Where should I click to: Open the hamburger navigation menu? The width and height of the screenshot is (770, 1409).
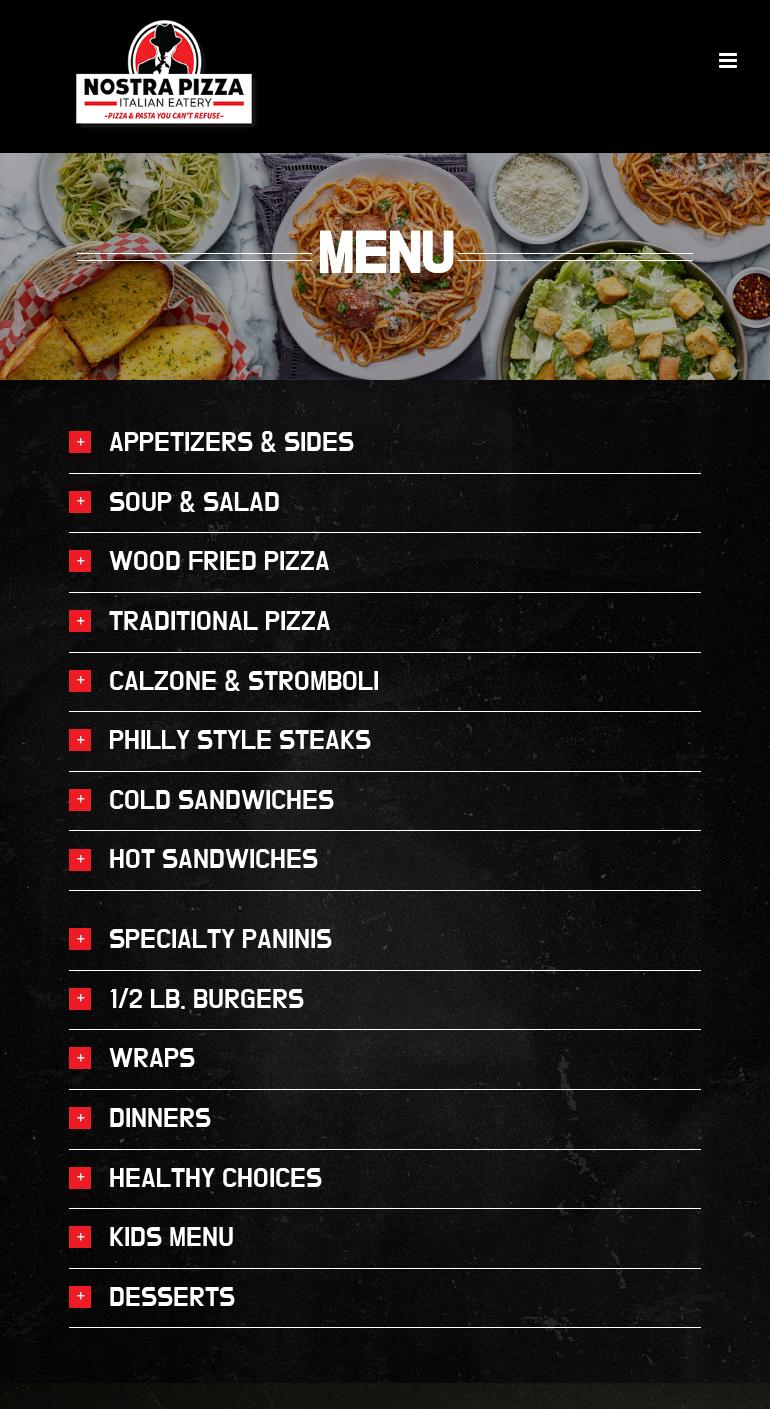tap(728, 61)
